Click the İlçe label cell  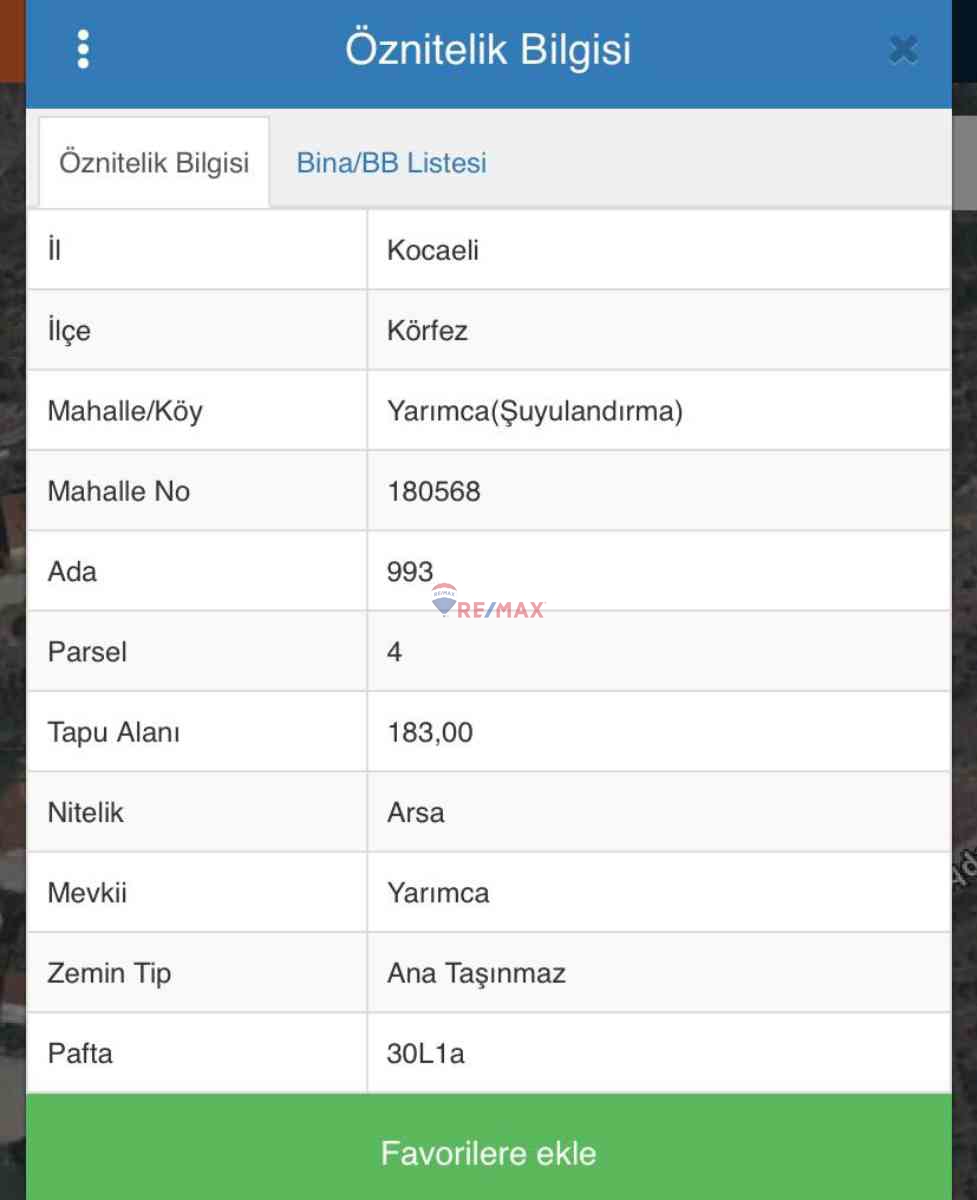pos(68,330)
